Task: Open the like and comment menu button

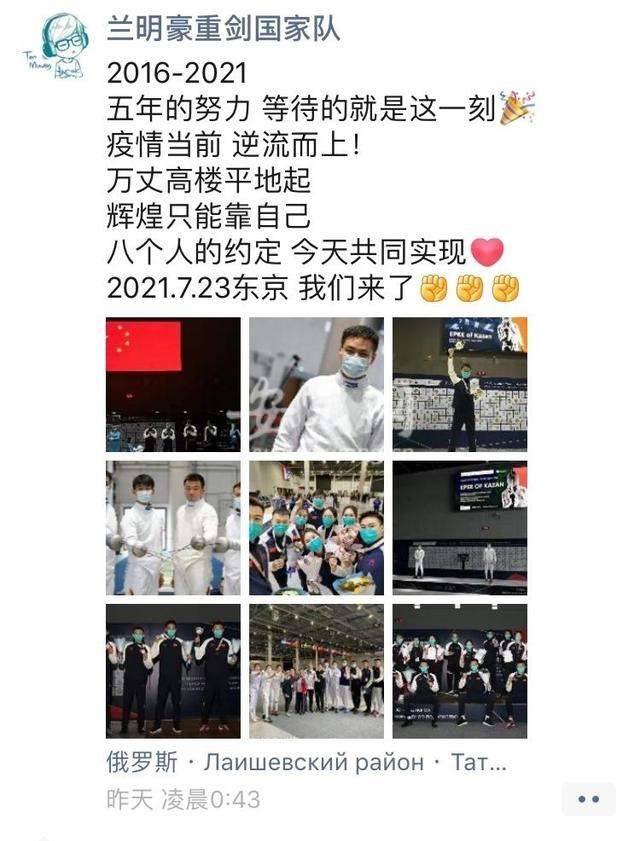Action: coord(588,799)
